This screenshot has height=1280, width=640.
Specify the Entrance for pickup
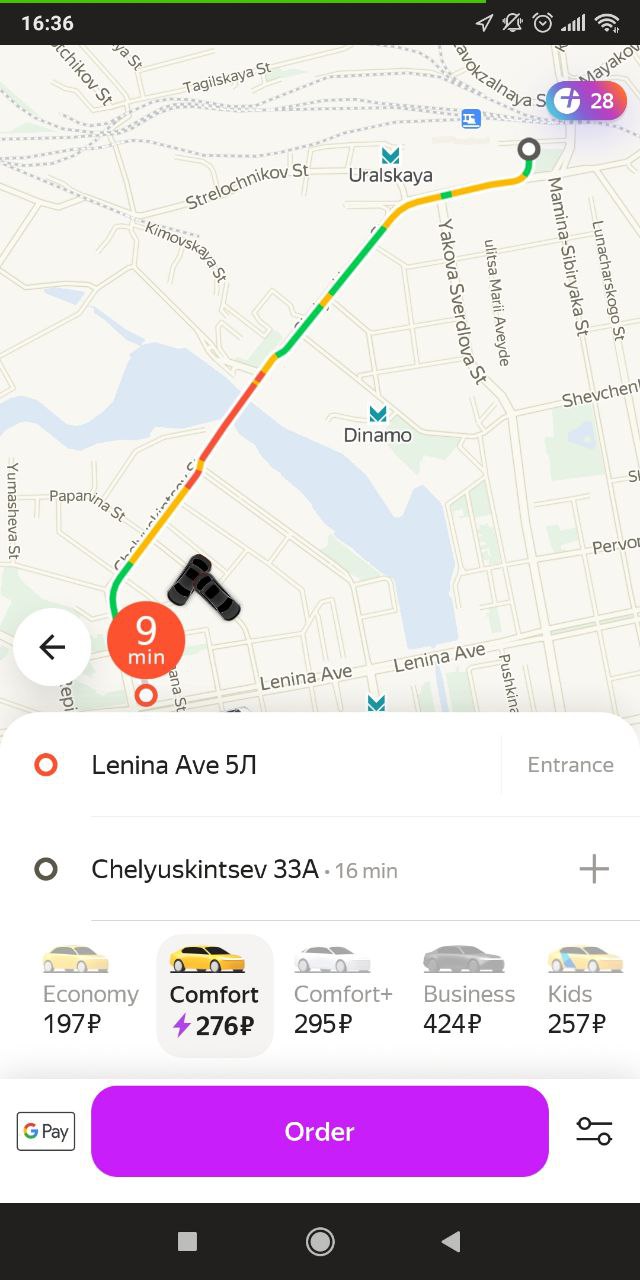click(570, 765)
